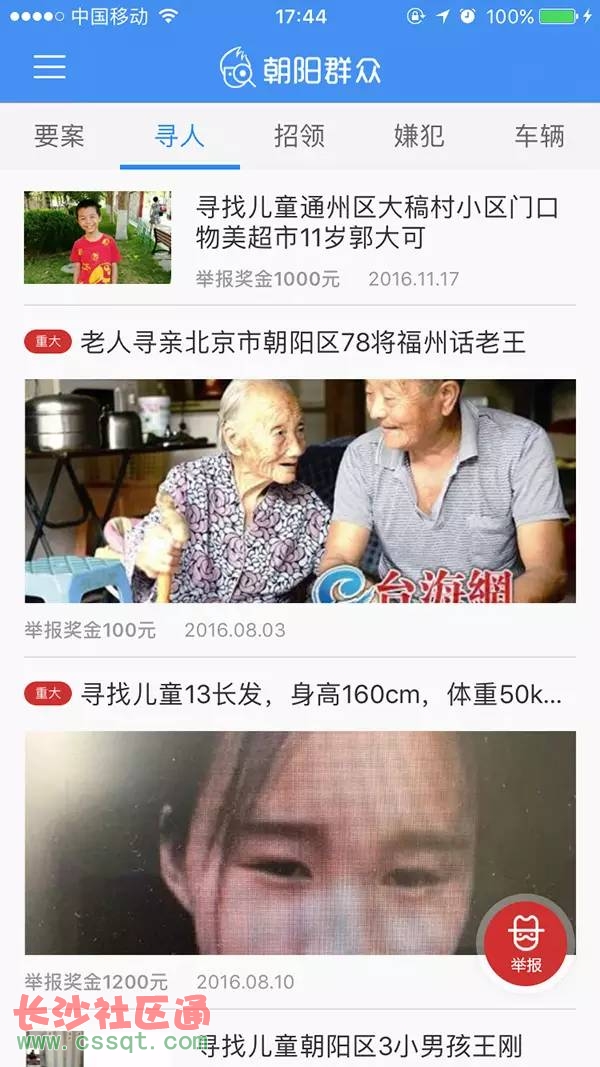This screenshot has height=1067, width=600.
Task: Select the 寻人 tab
Action: [180, 136]
